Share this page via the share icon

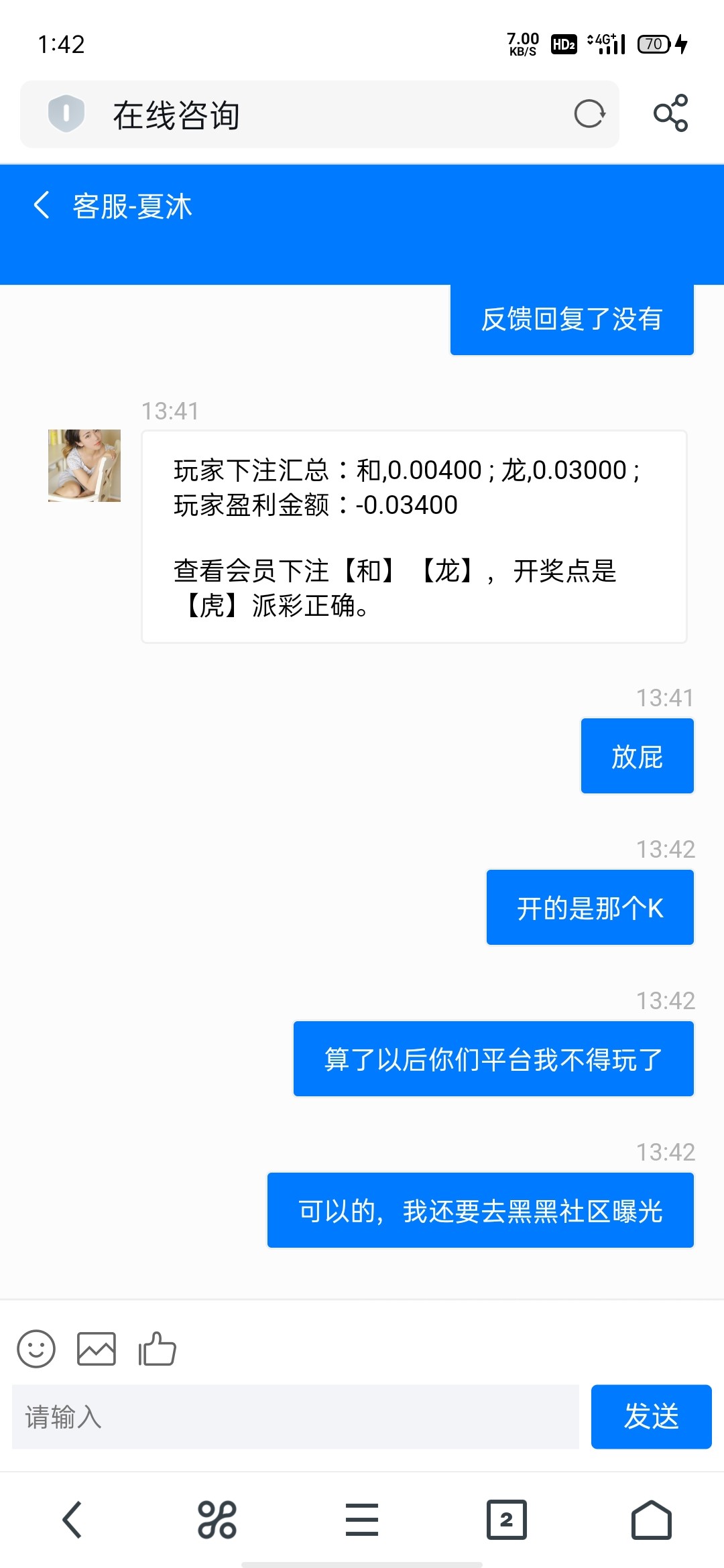(670, 113)
